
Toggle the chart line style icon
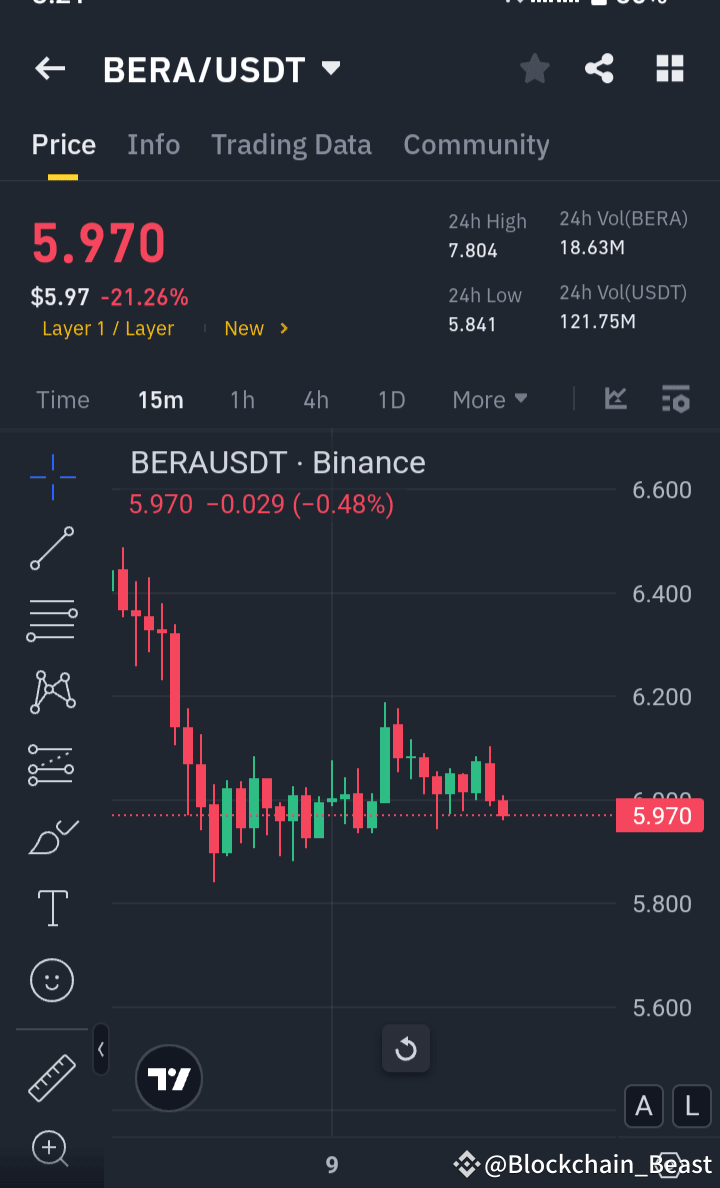[x=615, y=399]
